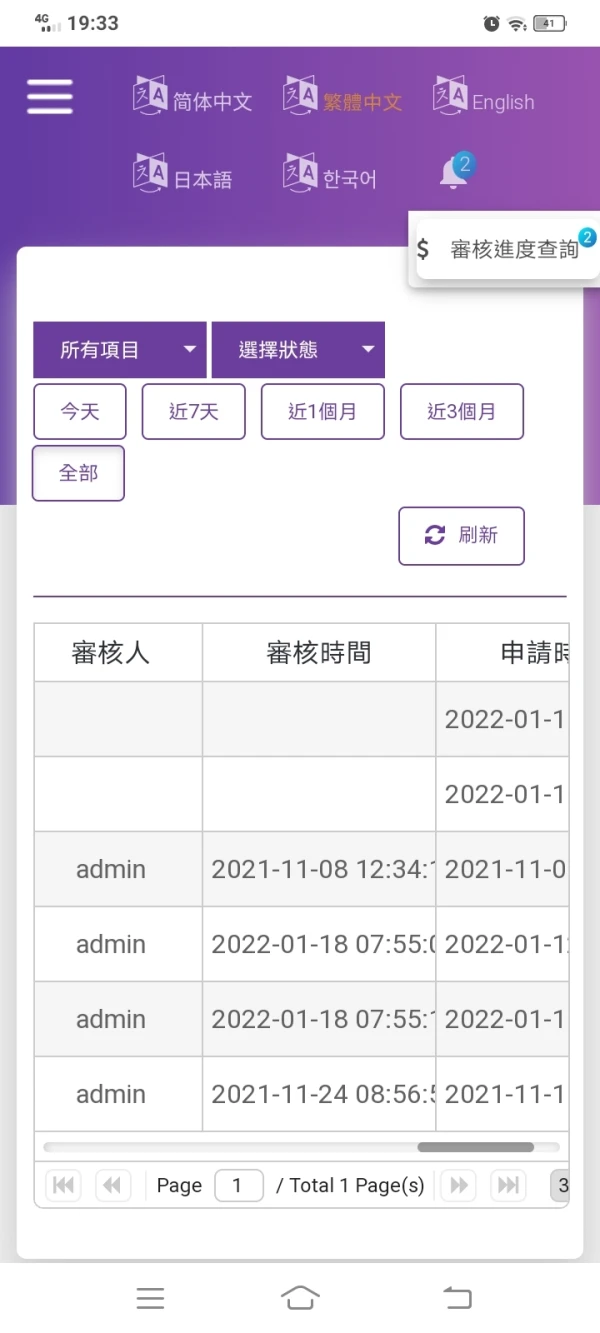Expand the 選擇狀態 dropdown
The image size is (600, 1333).
[298, 350]
